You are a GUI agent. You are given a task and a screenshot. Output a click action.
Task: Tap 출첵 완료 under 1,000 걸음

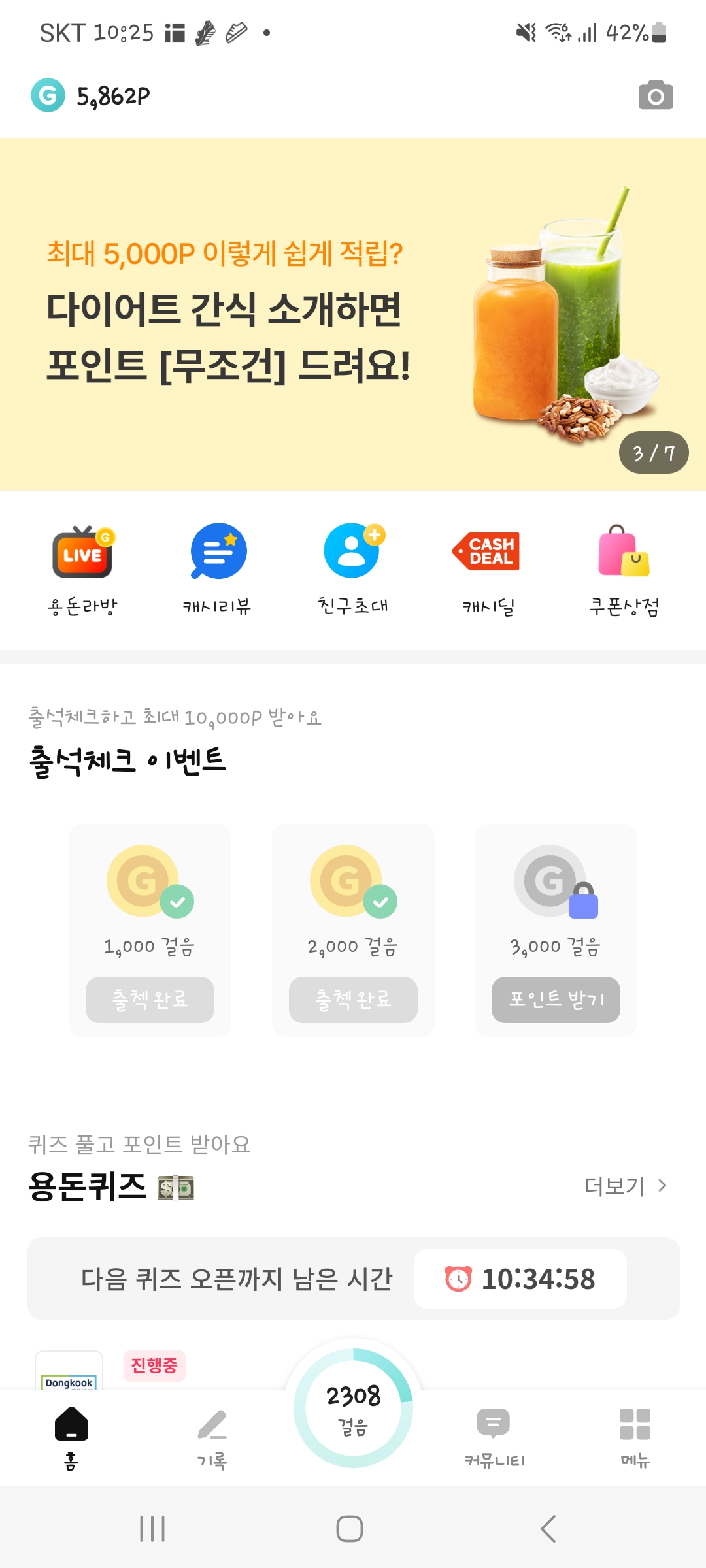(x=150, y=1000)
